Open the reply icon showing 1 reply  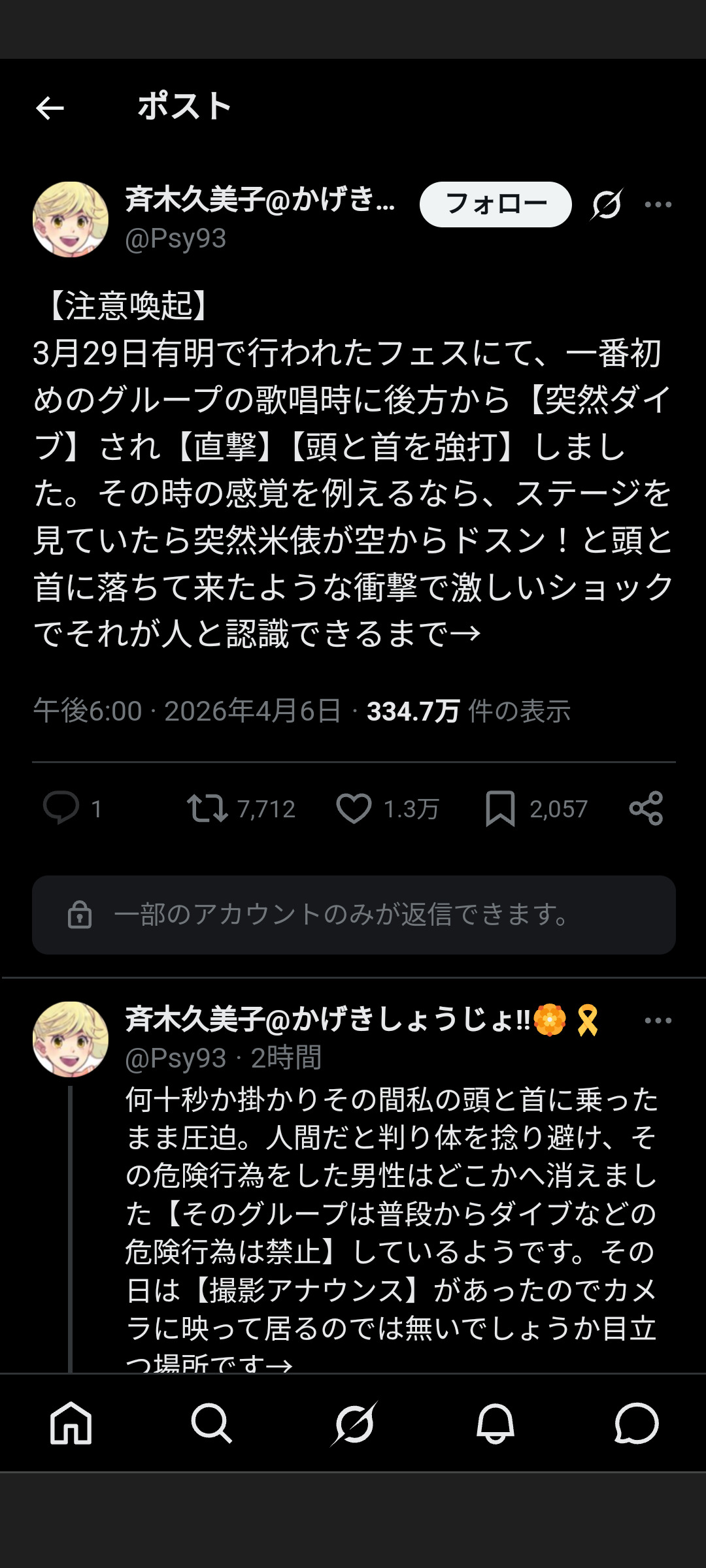tap(61, 808)
